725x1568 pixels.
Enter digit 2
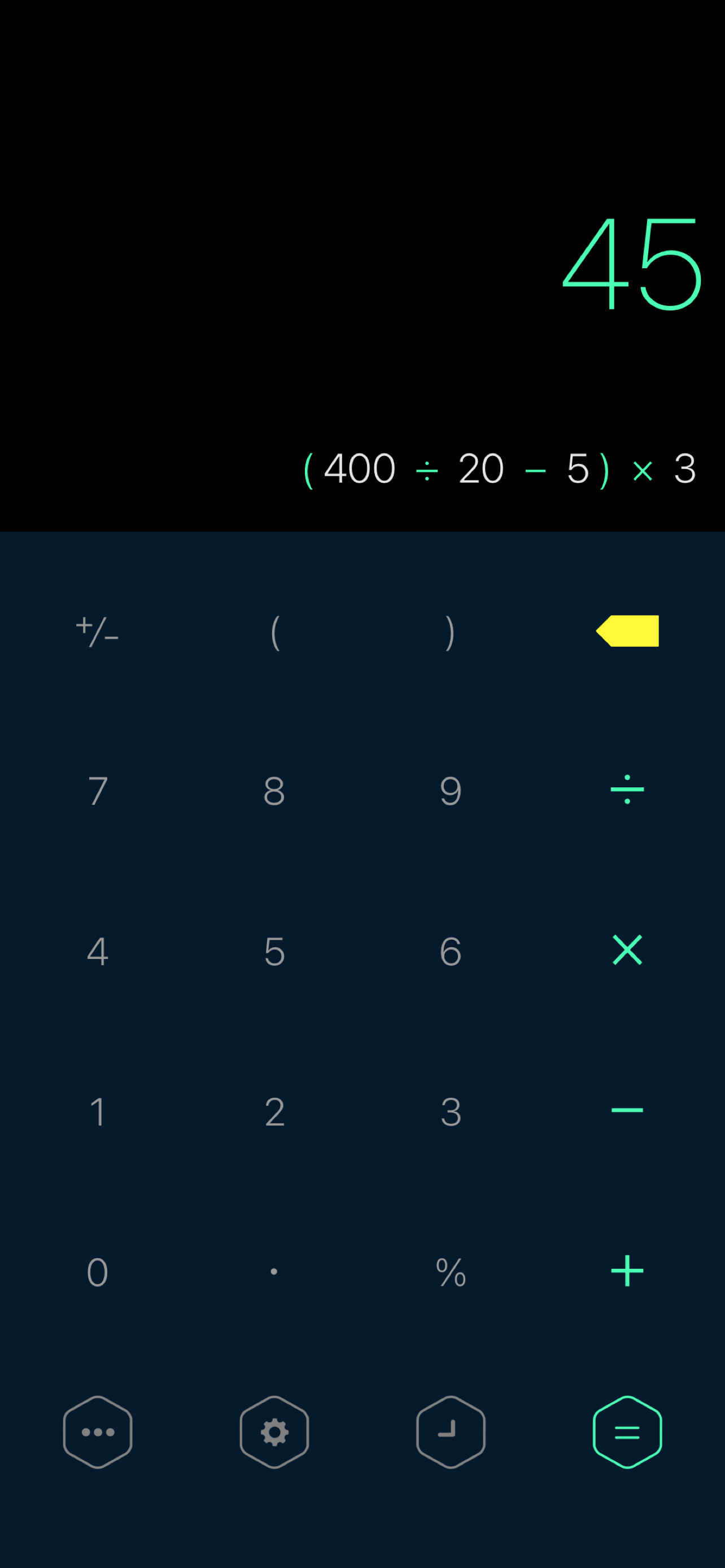tap(274, 1112)
